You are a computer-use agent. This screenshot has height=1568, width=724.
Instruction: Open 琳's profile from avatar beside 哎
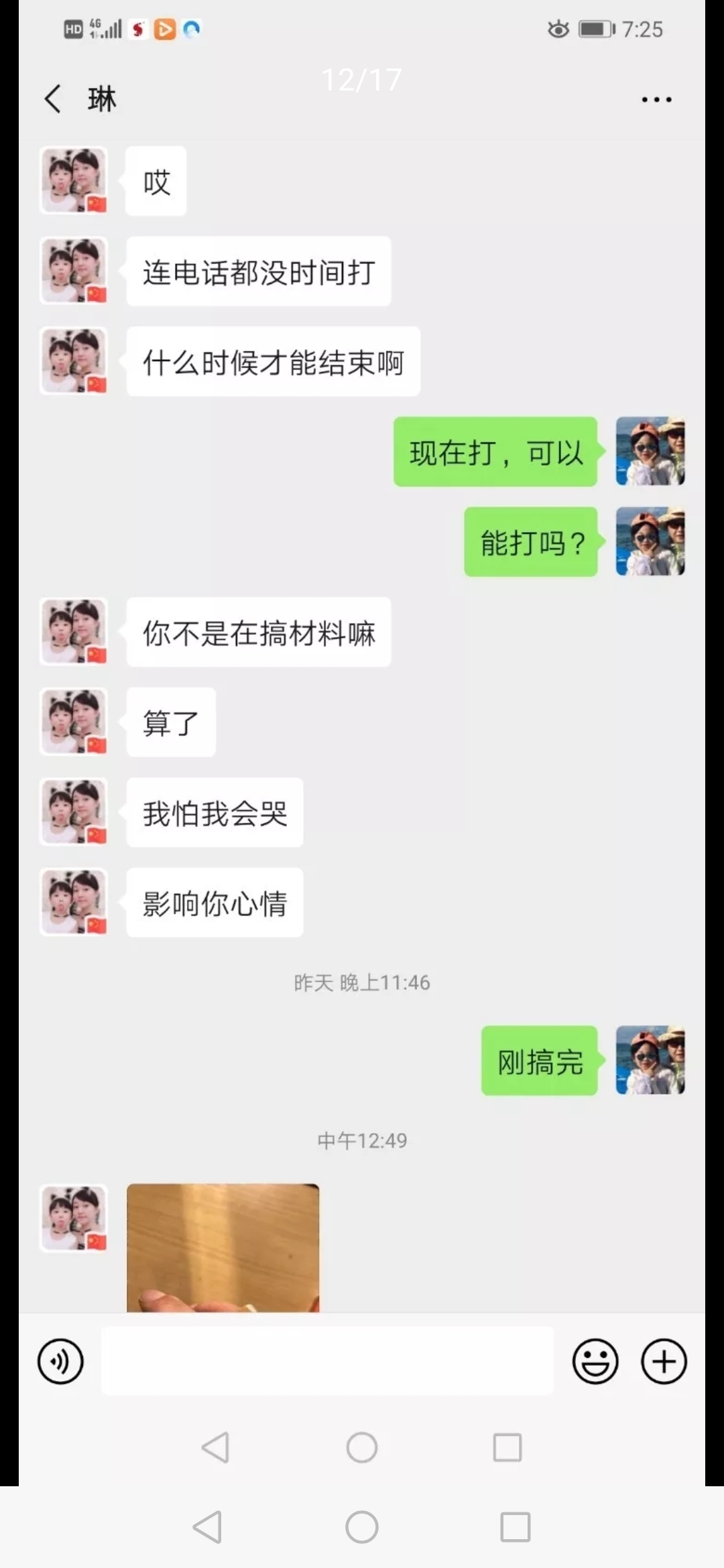[x=74, y=181]
